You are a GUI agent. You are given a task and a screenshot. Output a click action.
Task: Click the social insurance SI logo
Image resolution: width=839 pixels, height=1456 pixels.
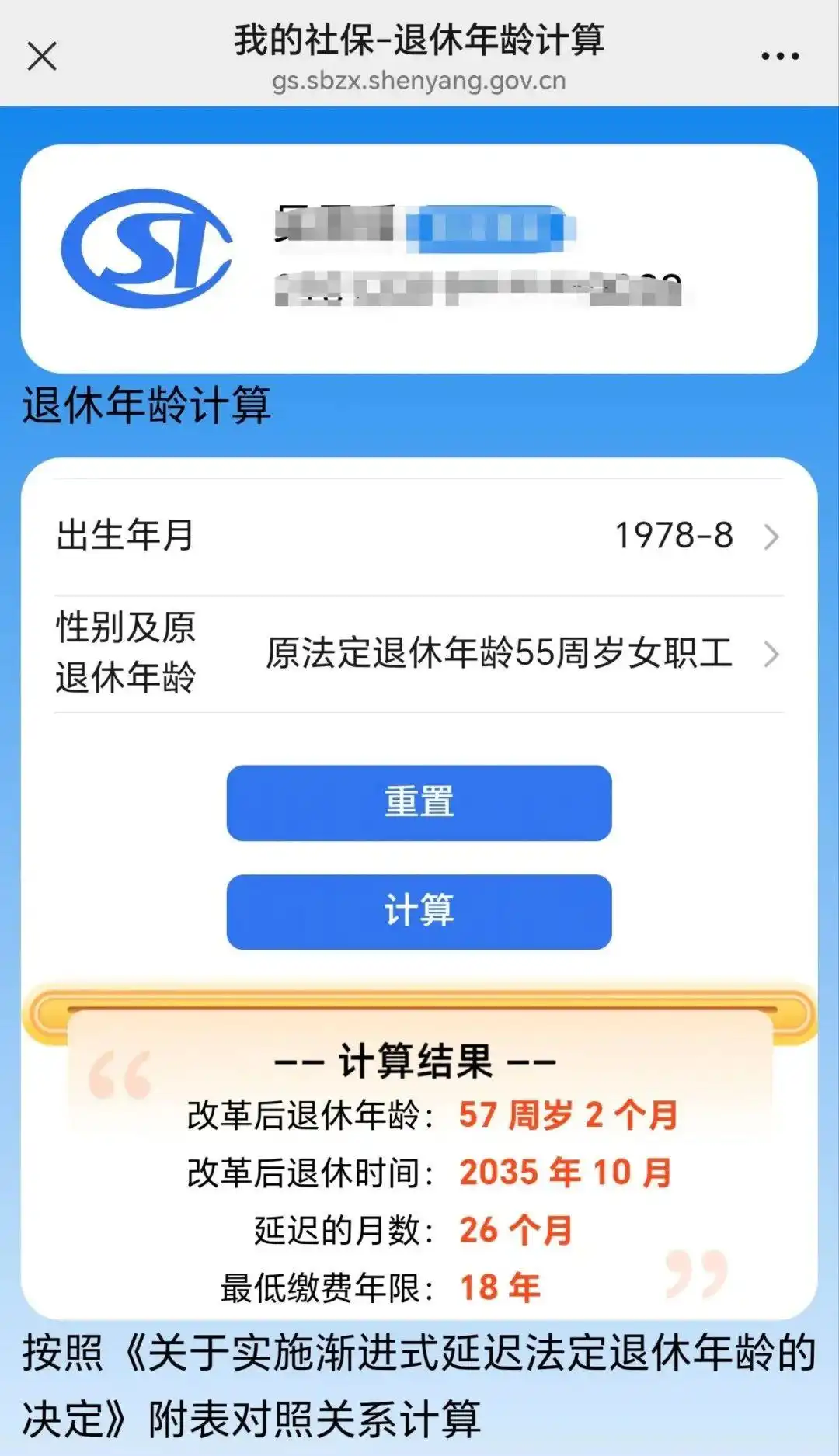coord(148,248)
